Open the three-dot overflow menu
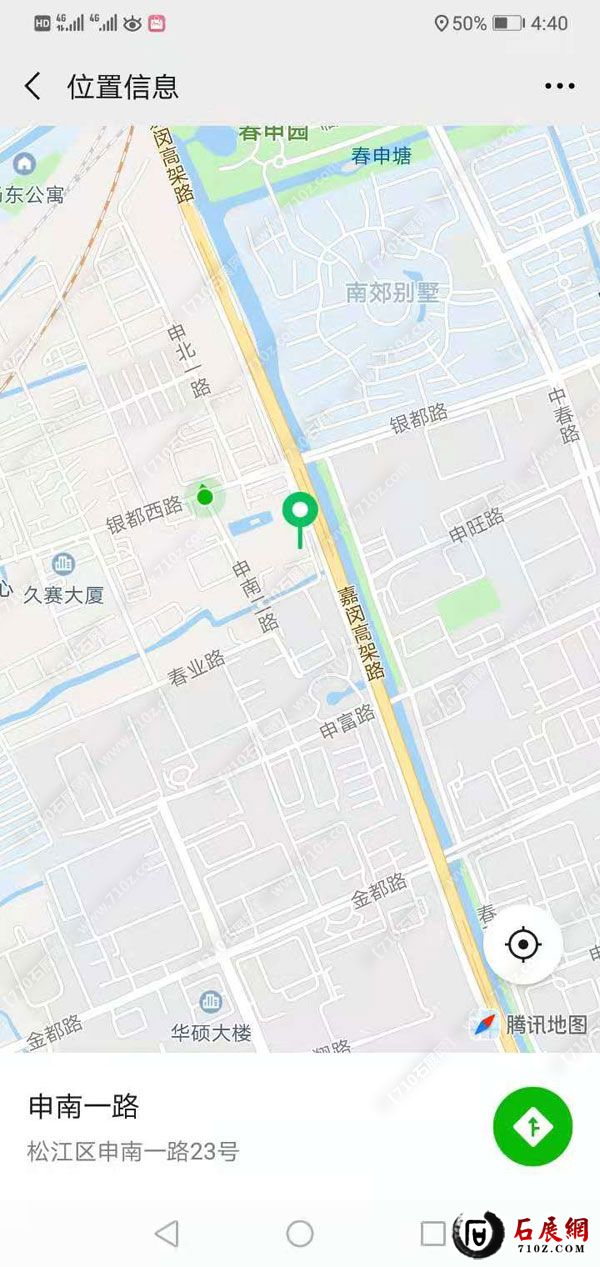 pyautogui.click(x=559, y=86)
